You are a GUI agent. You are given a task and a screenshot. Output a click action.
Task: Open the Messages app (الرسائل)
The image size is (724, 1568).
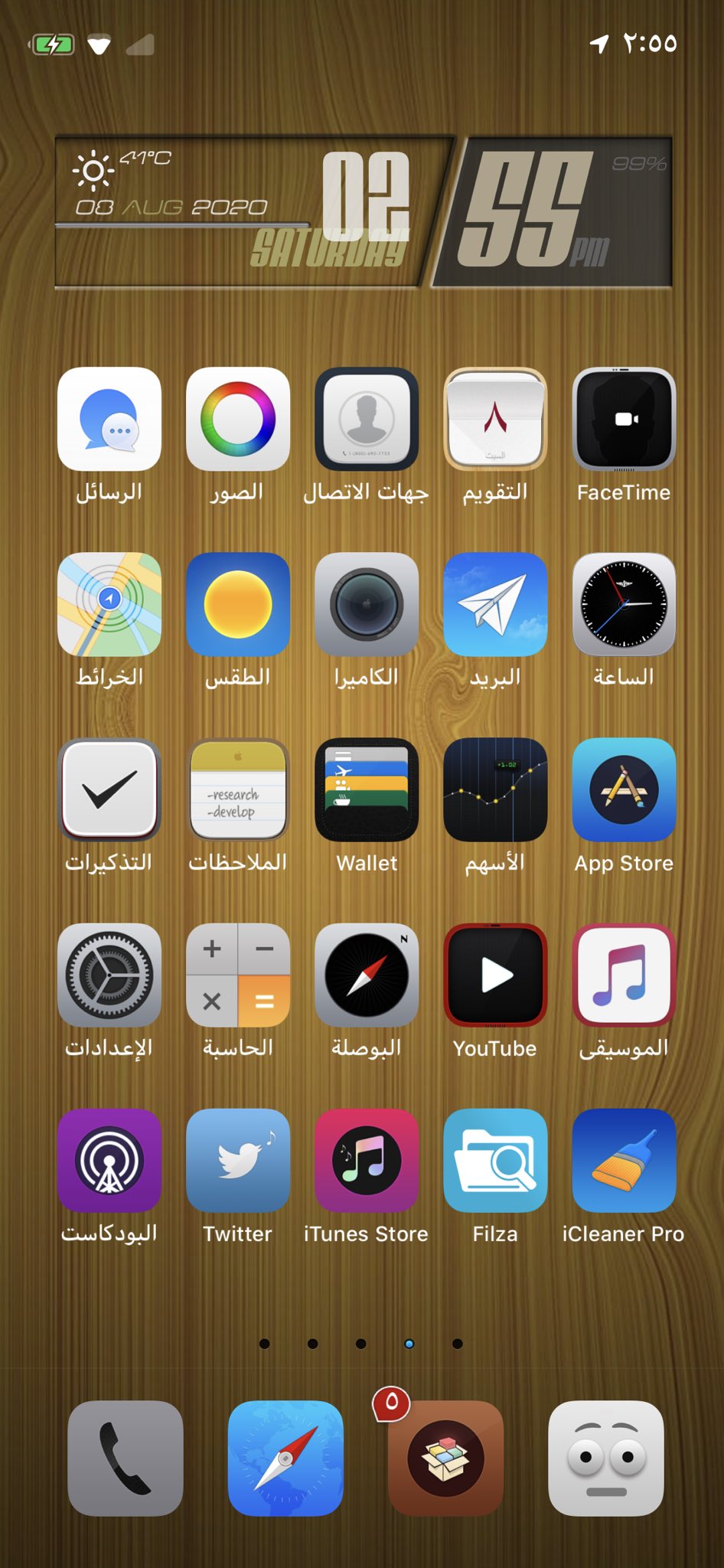tap(109, 419)
